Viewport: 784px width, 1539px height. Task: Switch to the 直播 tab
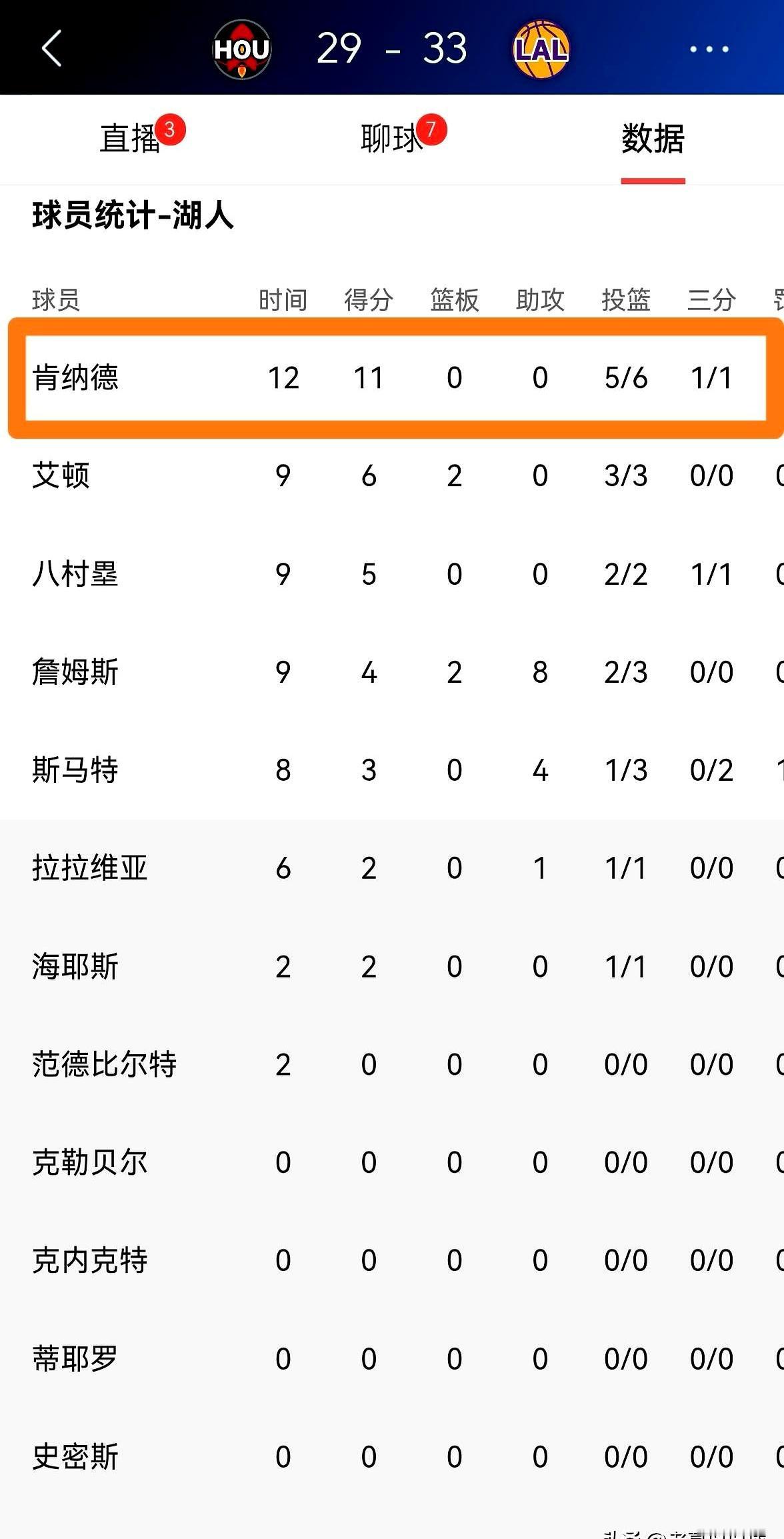131,139
